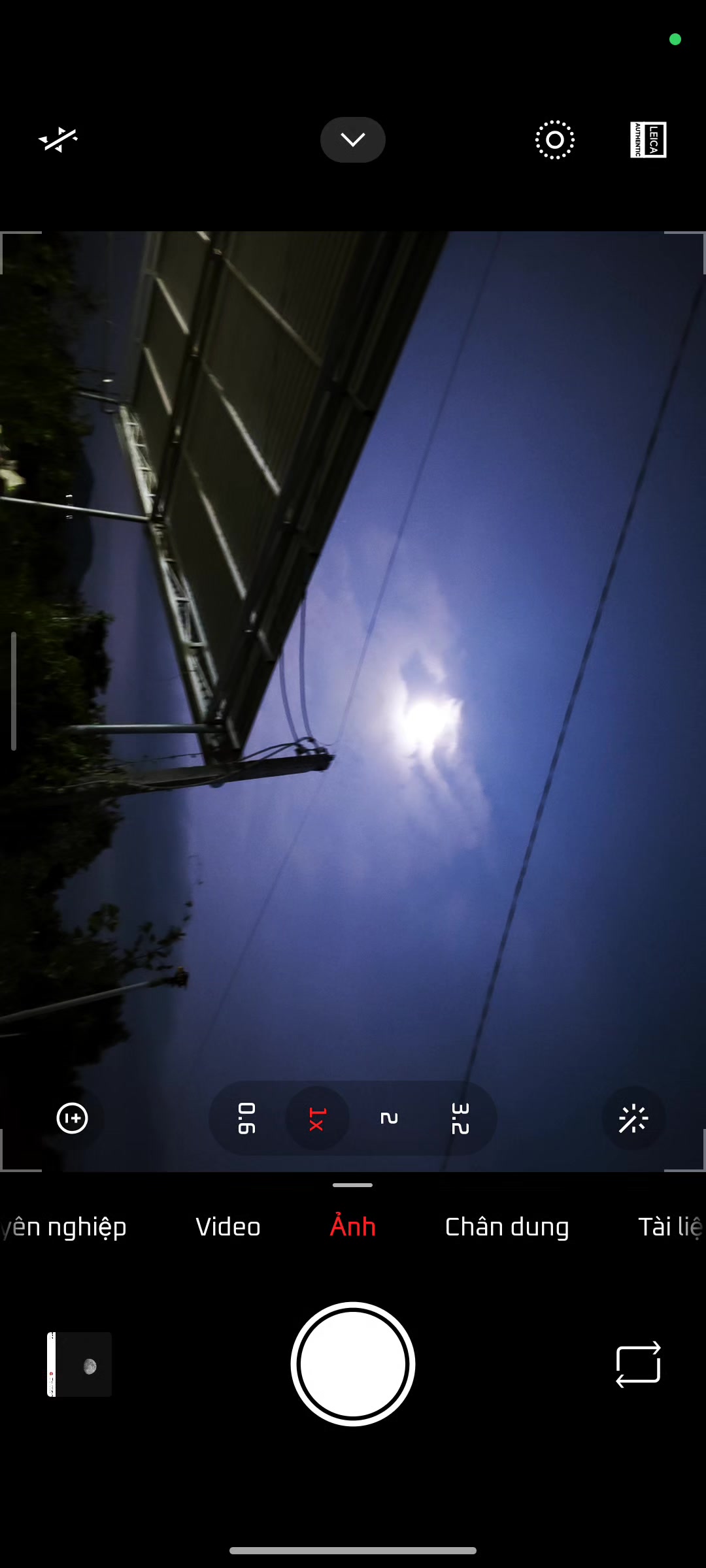Switch to Chân dung mode
Viewport: 706px width, 1568px height.
(x=507, y=1227)
